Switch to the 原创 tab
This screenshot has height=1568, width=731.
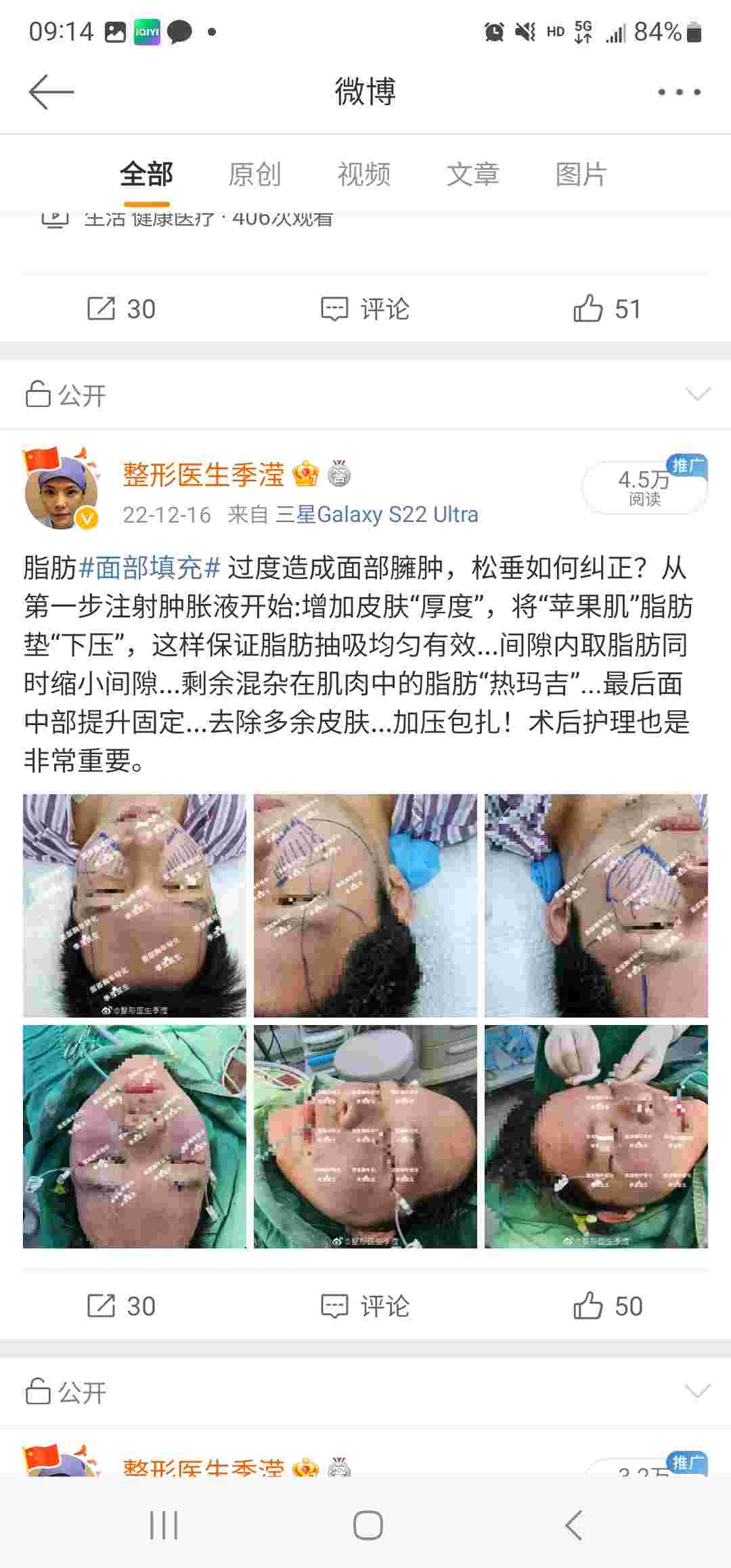[254, 175]
